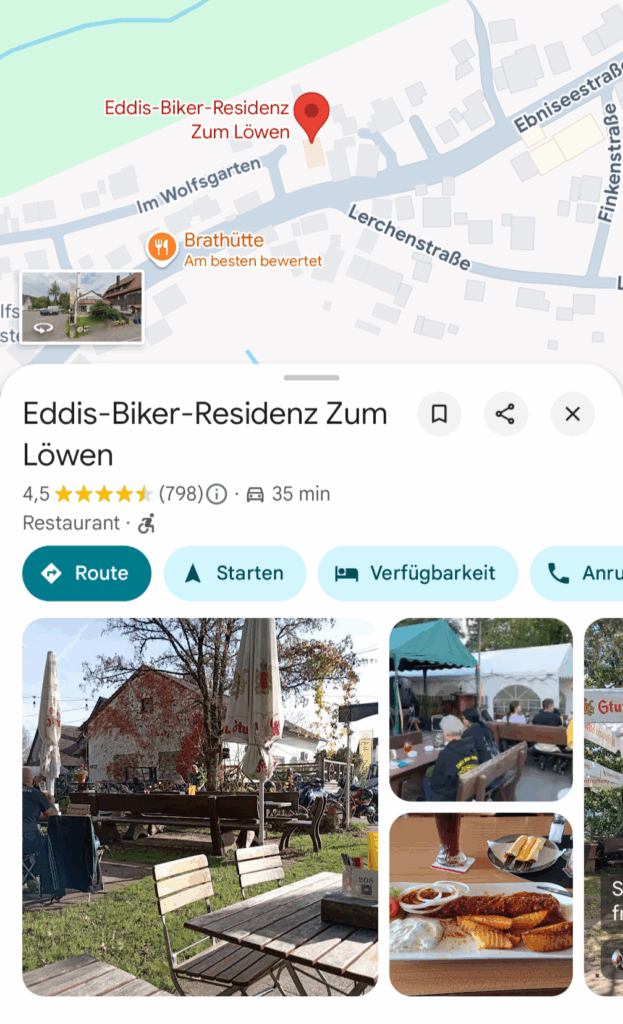Check Verfügbarkeit for this place
The height and width of the screenshot is (1024, 623).
coord(417,573)
